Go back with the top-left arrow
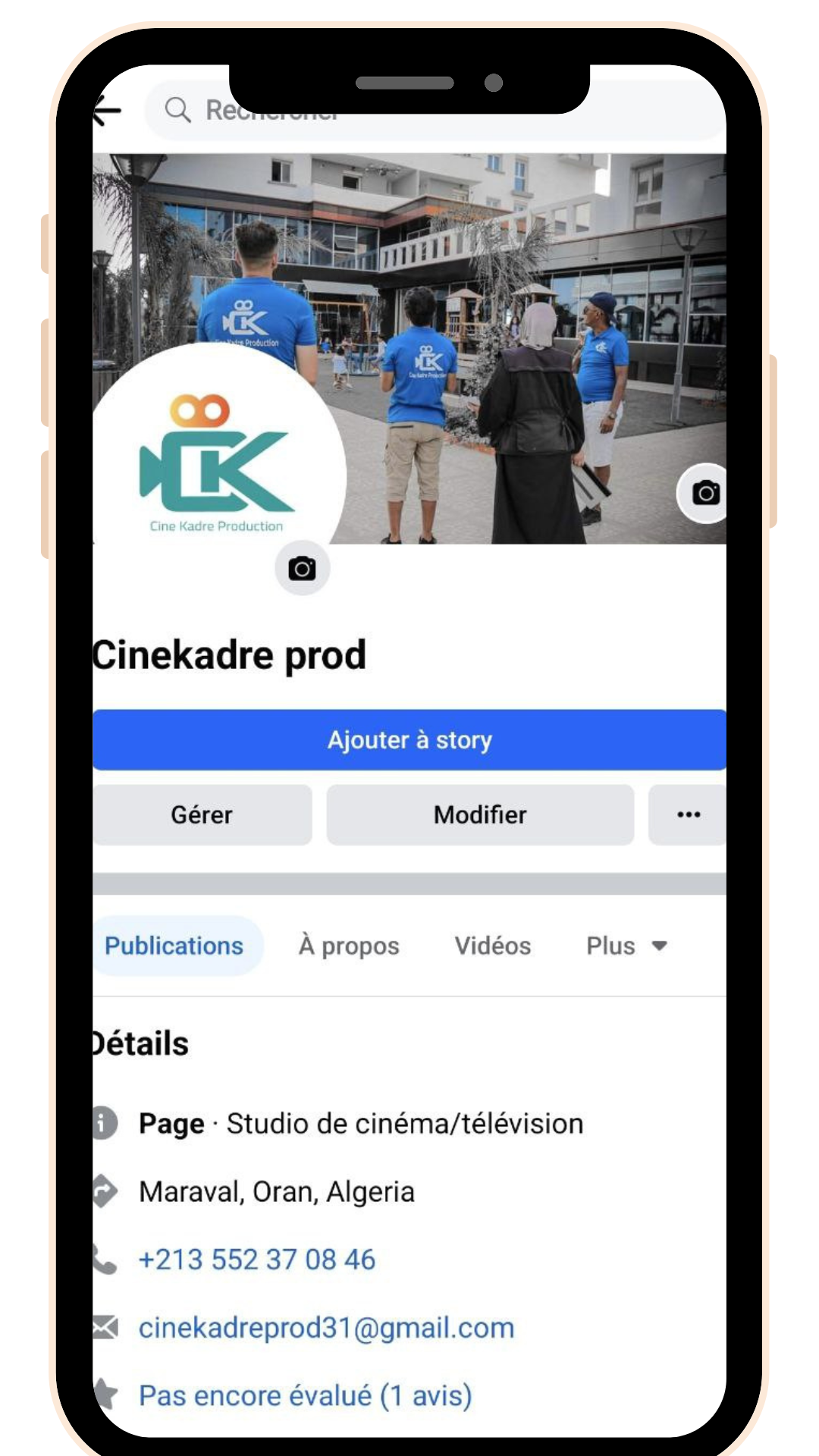This screenshot has height=1456, width=819. [108, 111]
